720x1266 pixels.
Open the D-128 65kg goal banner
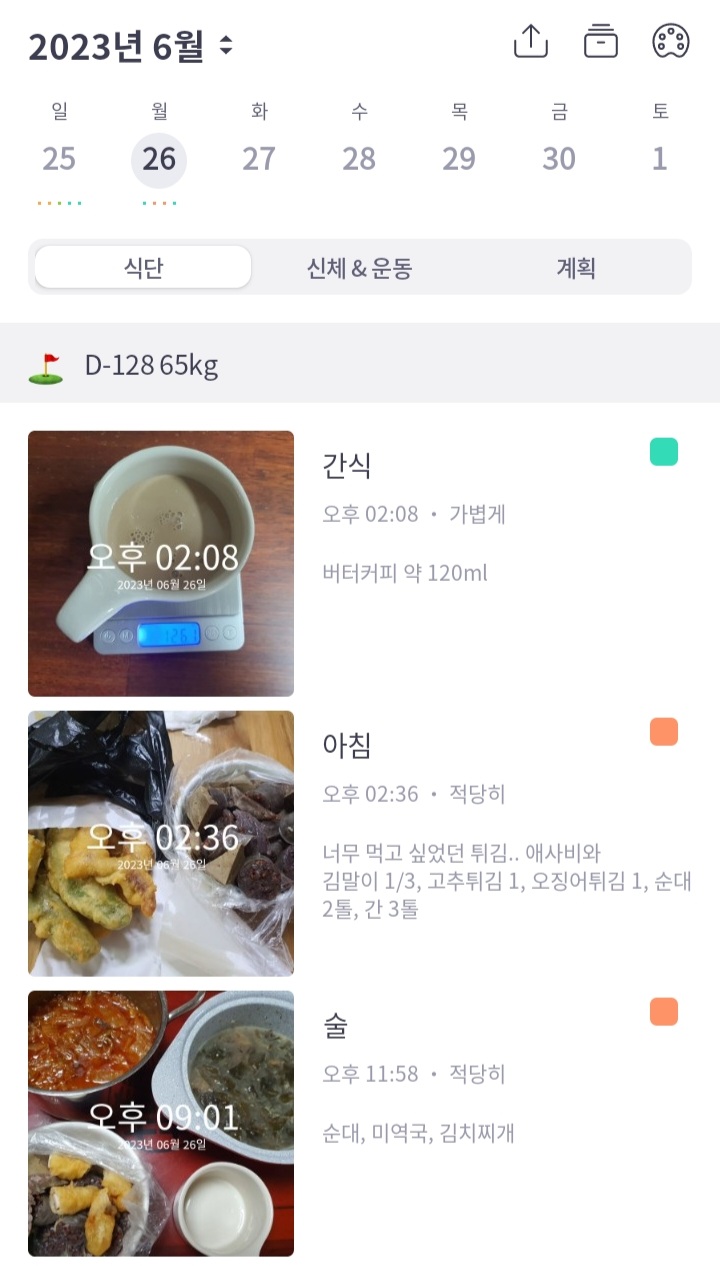click(x=152, y=366)
